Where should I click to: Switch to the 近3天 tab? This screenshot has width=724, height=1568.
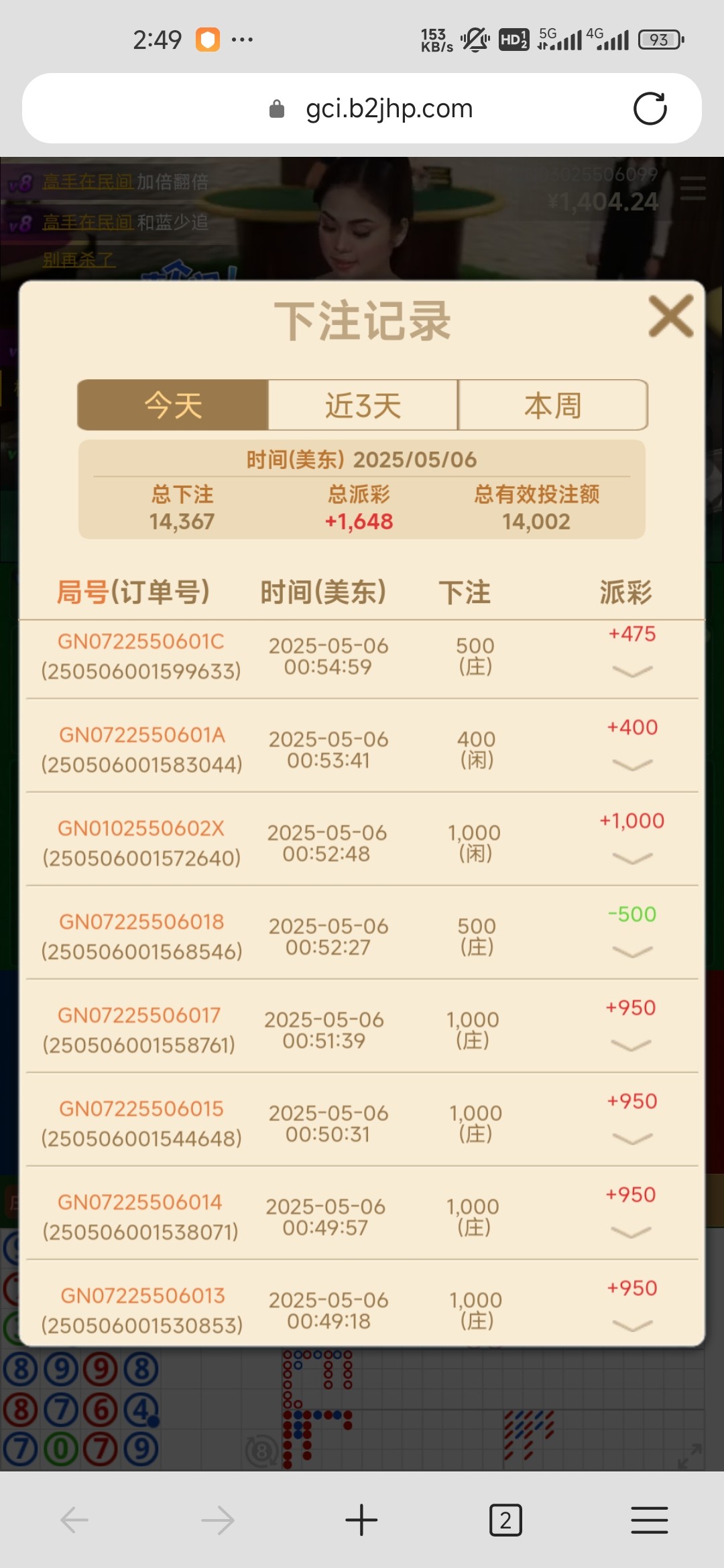point(363,405)
